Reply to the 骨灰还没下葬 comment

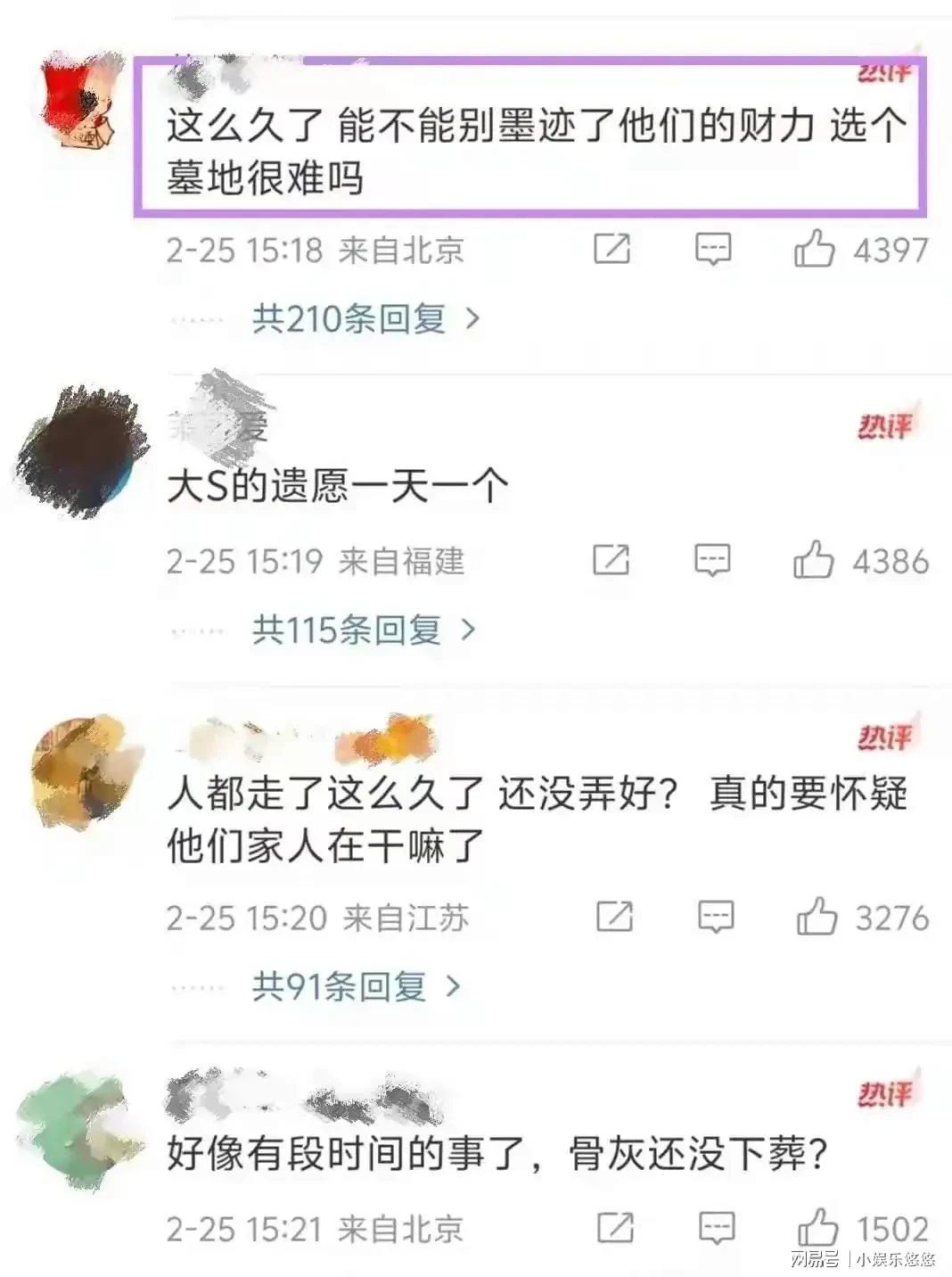click(x=717, y=1229)
